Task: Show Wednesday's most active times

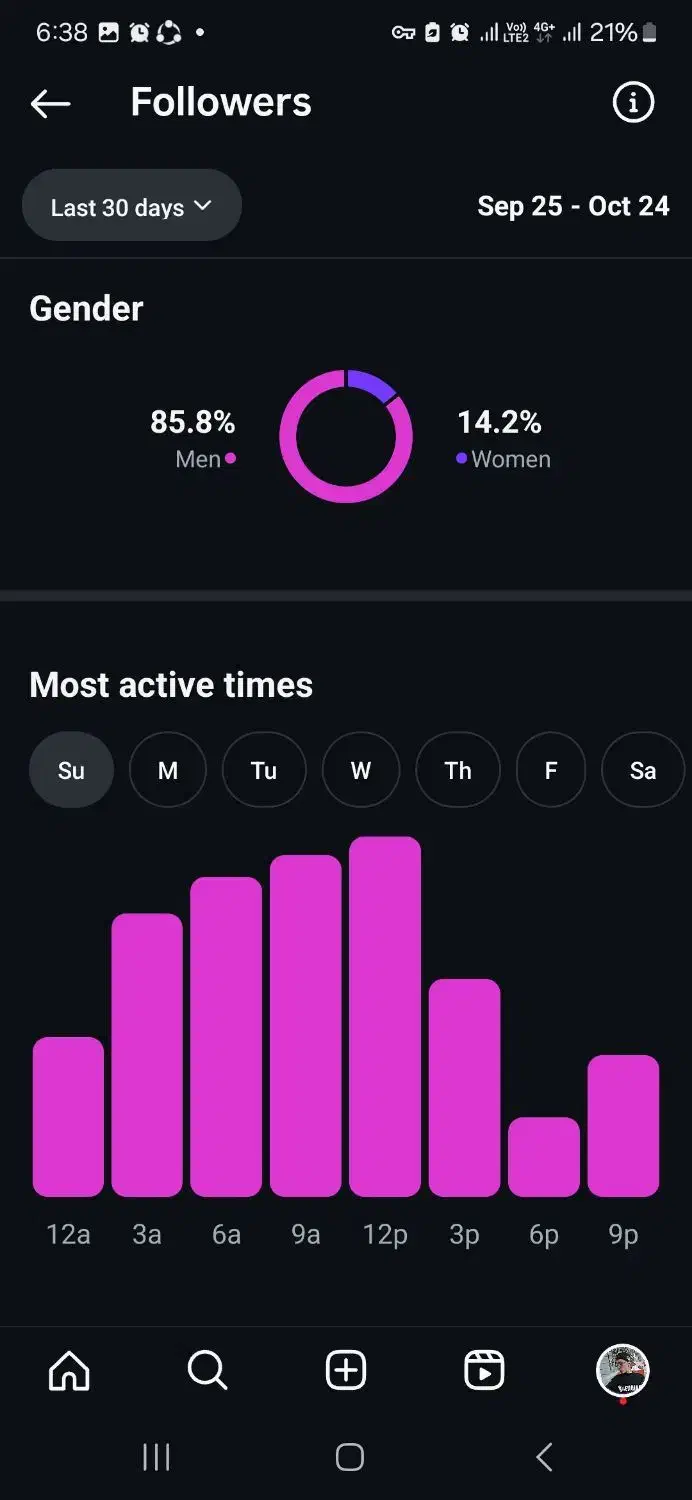Action: [x=361, y=770]
